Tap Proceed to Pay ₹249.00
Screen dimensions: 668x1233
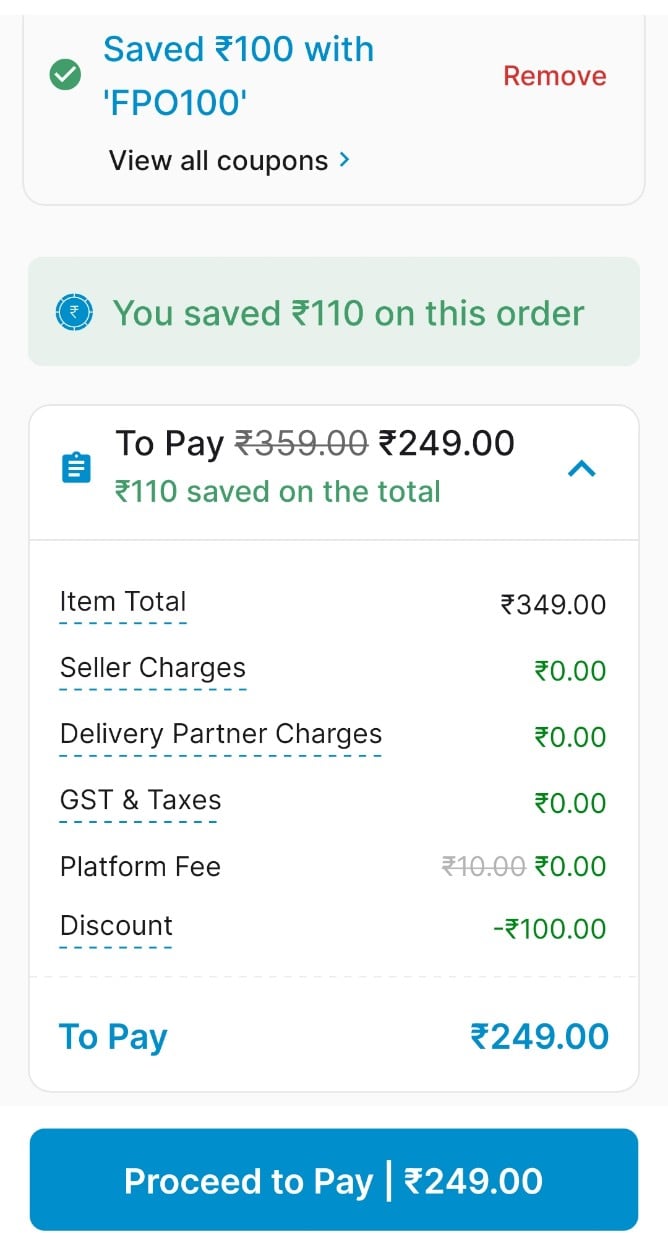tap(334, 1180)
